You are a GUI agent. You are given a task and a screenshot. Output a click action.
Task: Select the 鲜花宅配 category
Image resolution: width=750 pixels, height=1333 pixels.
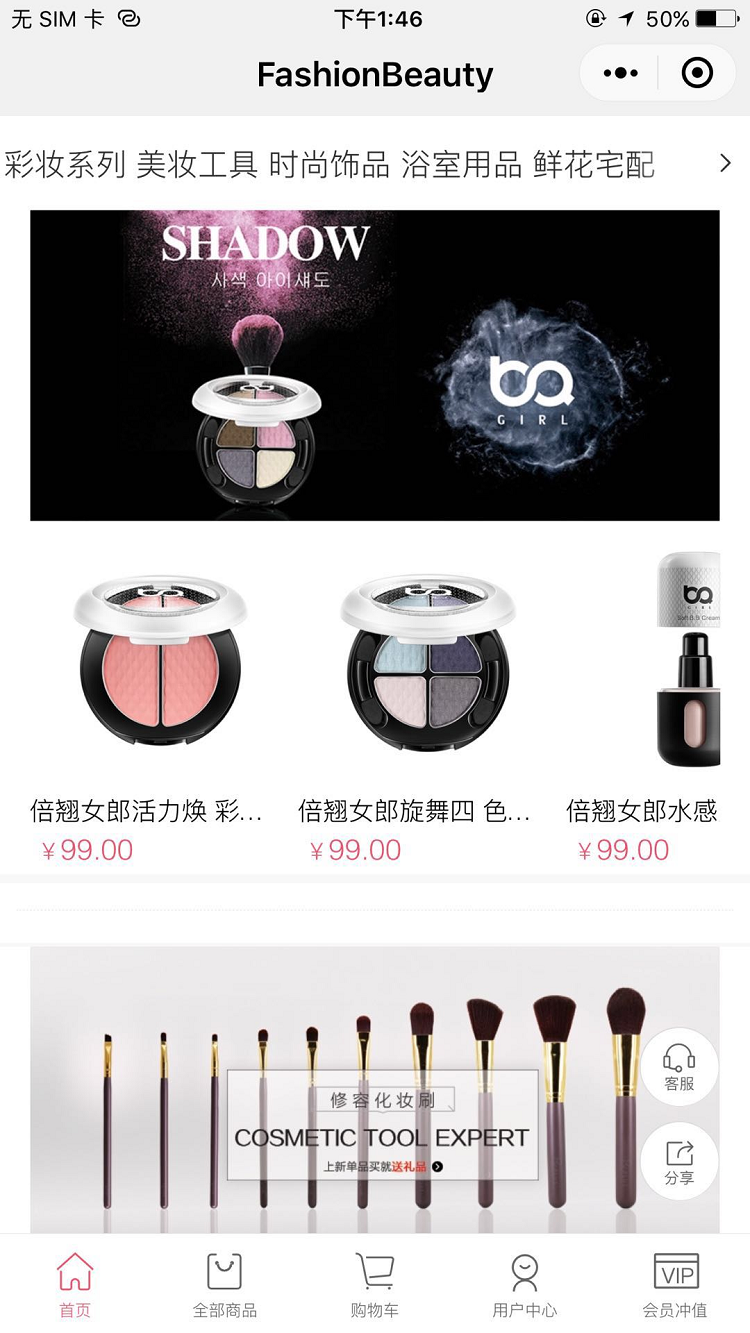click(593, 164)
